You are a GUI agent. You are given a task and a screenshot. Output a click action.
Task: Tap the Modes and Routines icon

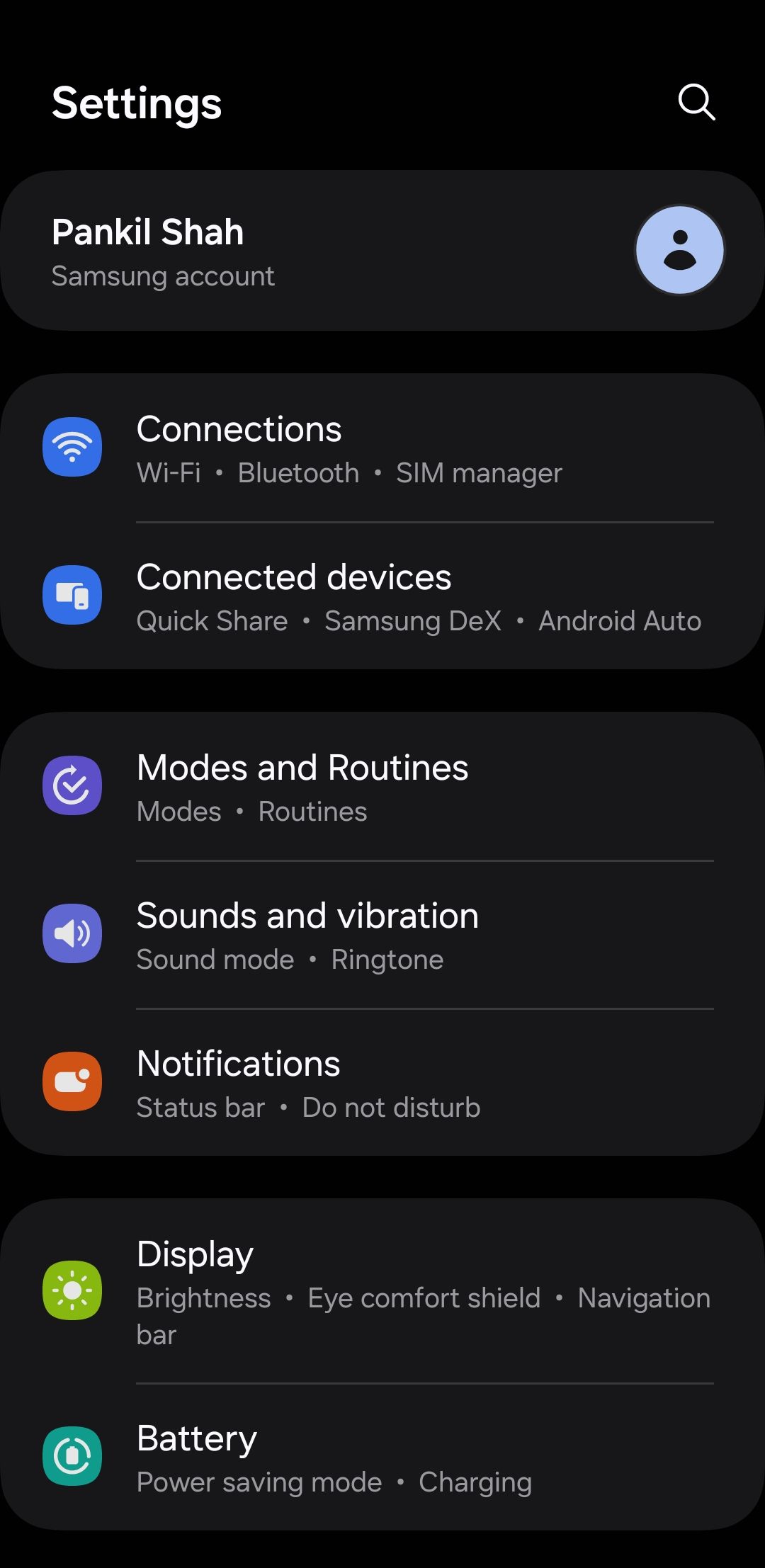point(72,786)
